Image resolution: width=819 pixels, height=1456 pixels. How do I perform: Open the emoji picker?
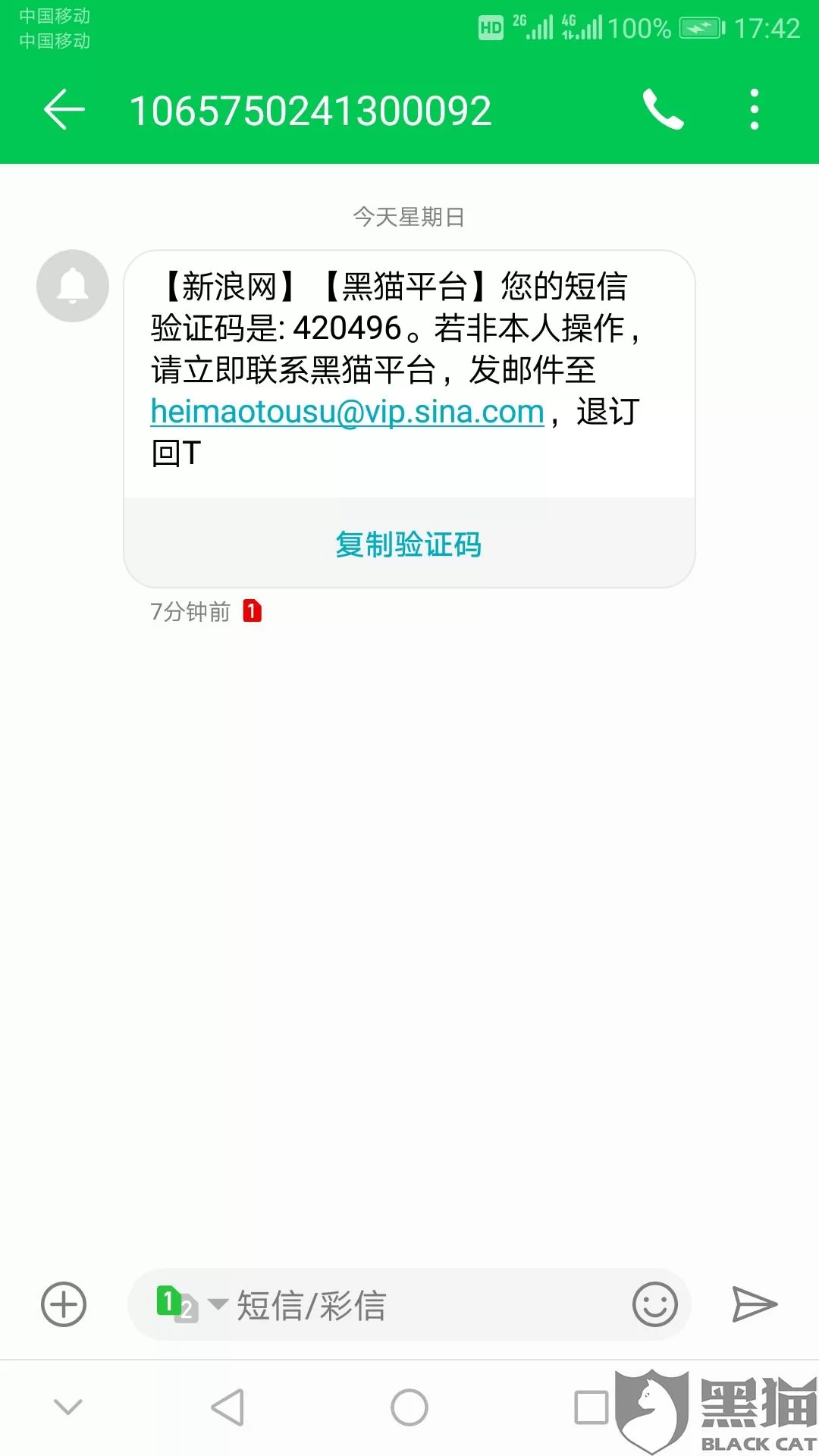point(654,1304)
